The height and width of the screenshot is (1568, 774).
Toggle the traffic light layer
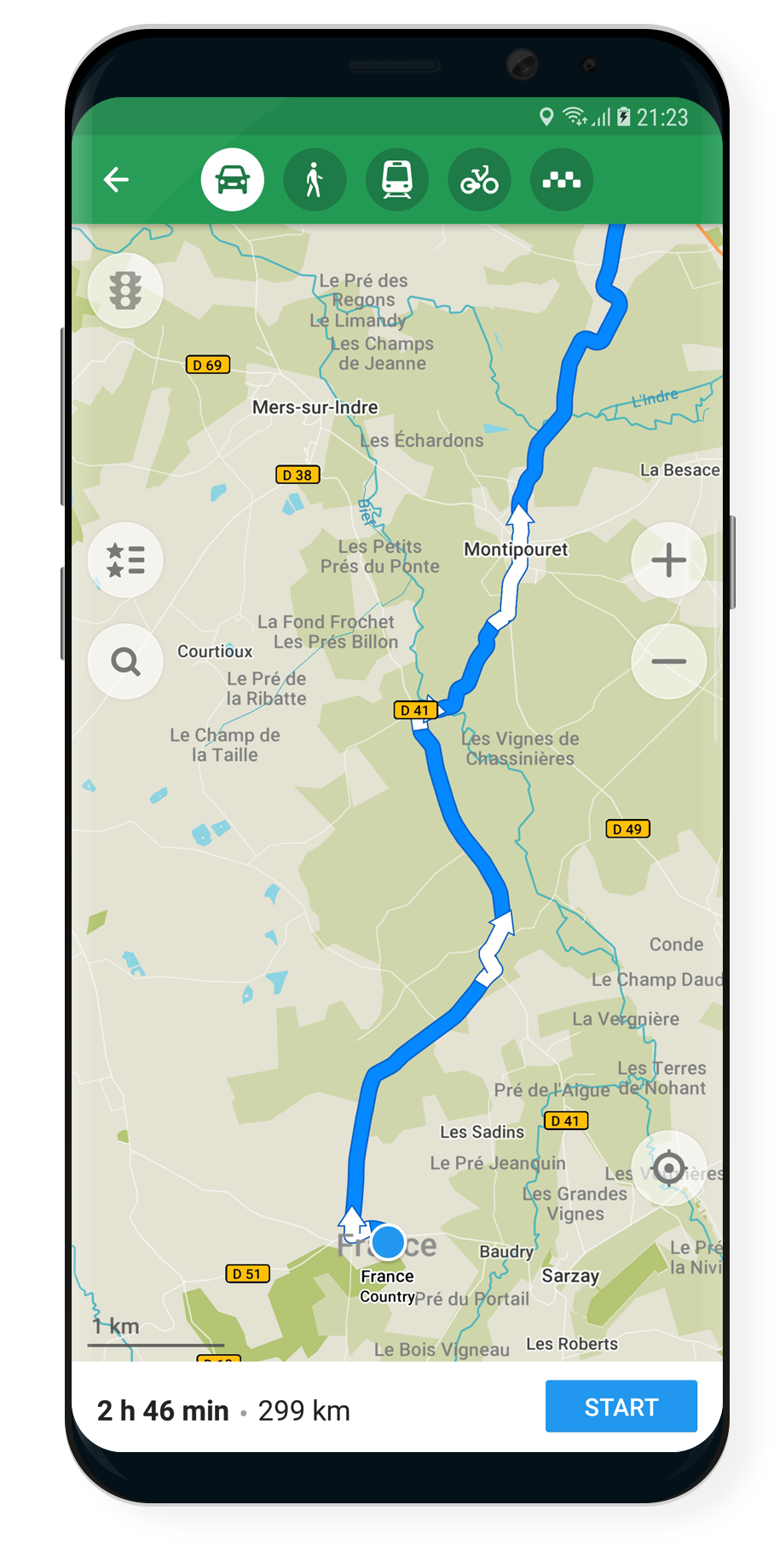click(125, 291)
